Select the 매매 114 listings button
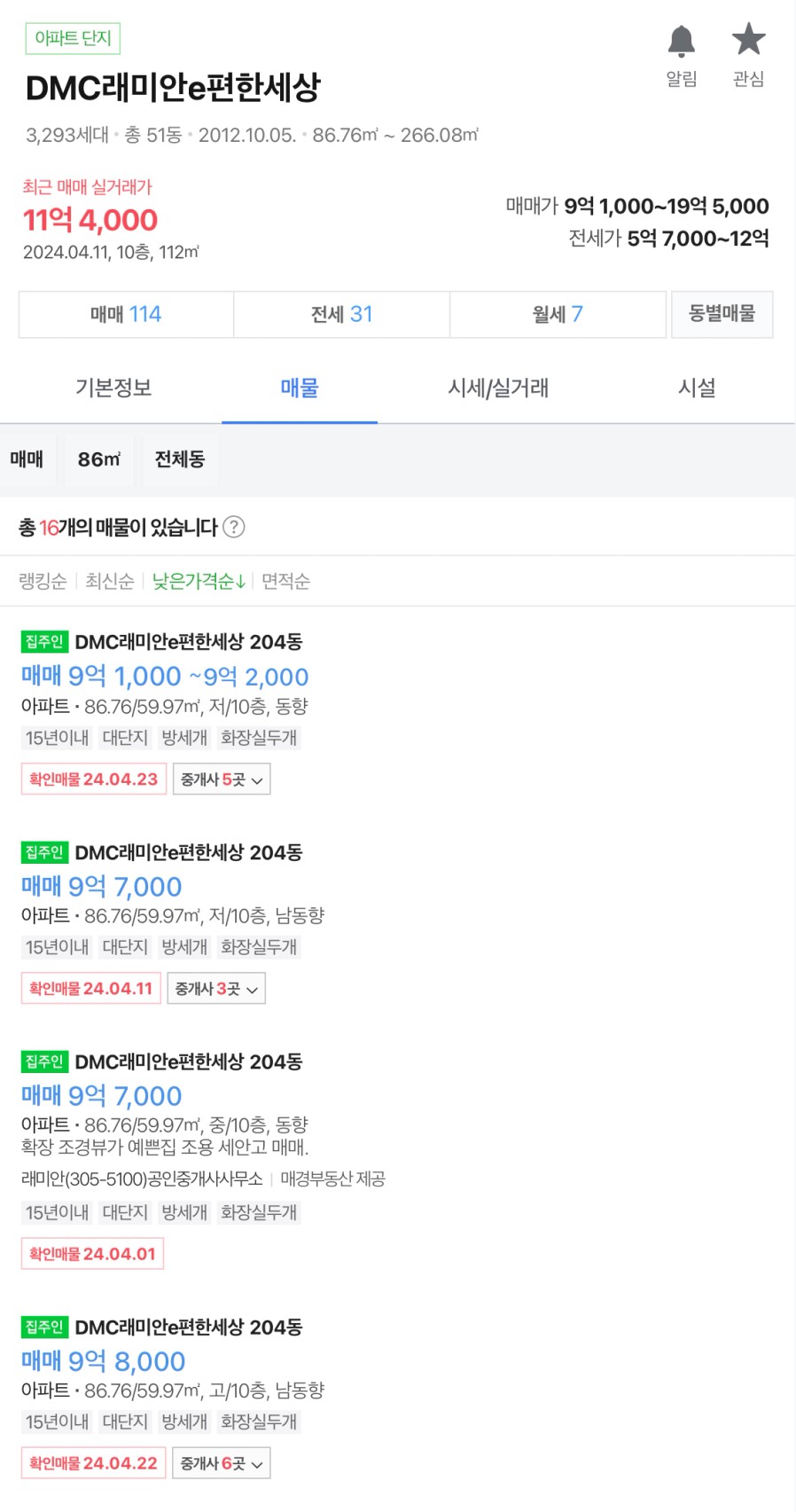The width and height of the screenshot is (796, 1512). tap(126, 314)
